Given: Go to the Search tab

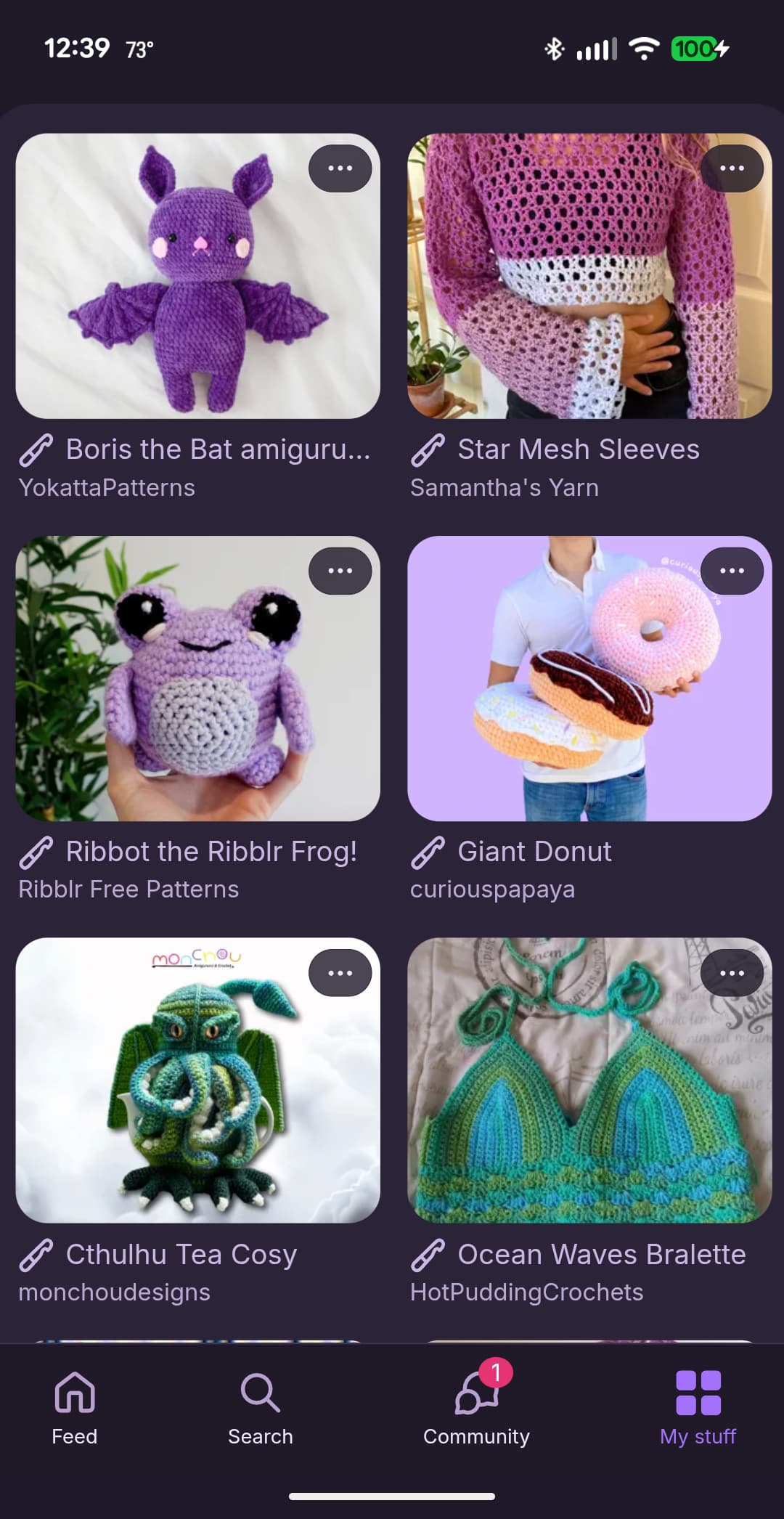Looking at the screenshot, I should coord(261,1407).
